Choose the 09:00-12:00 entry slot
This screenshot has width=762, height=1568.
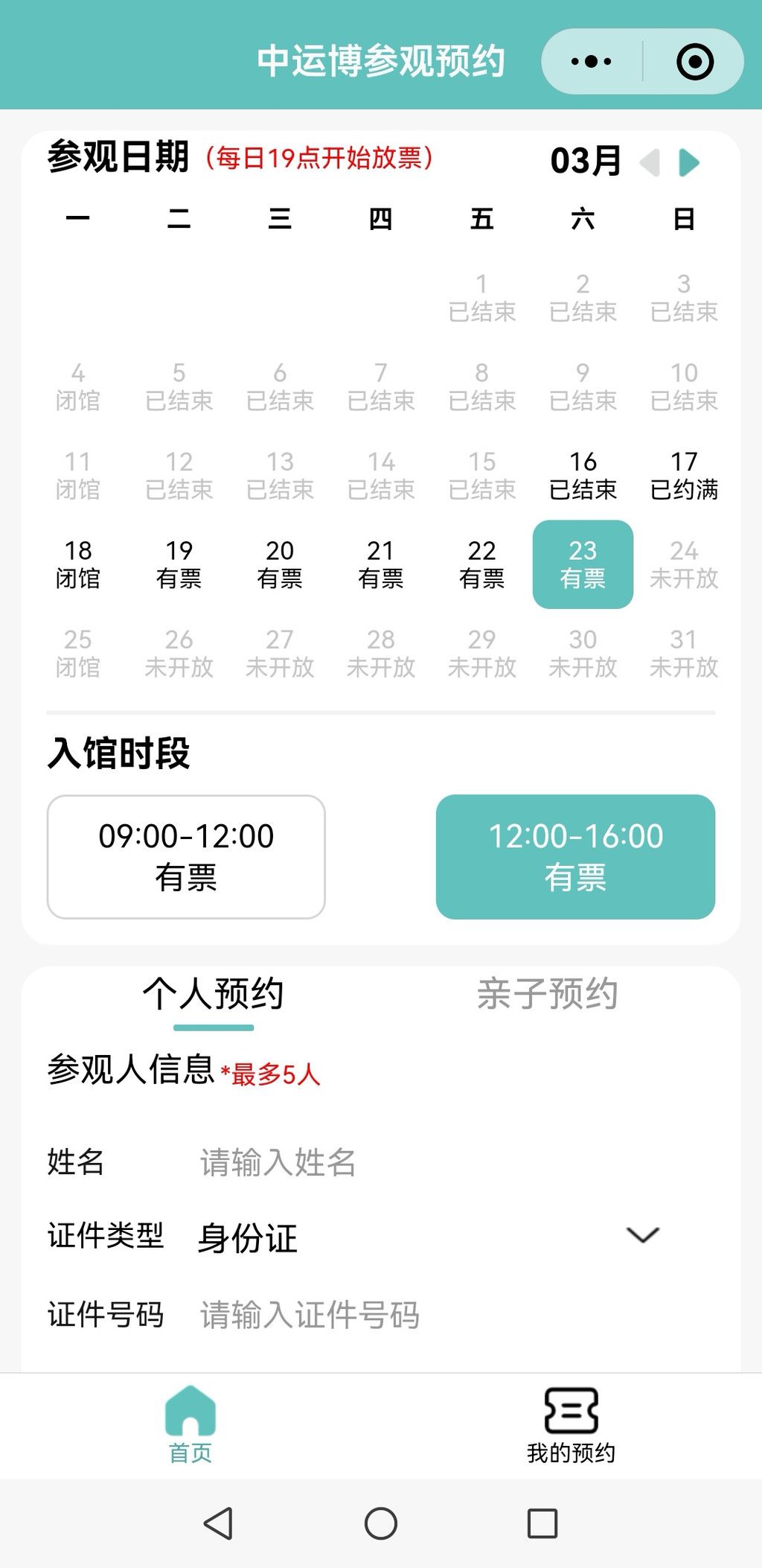click(186, 857)
